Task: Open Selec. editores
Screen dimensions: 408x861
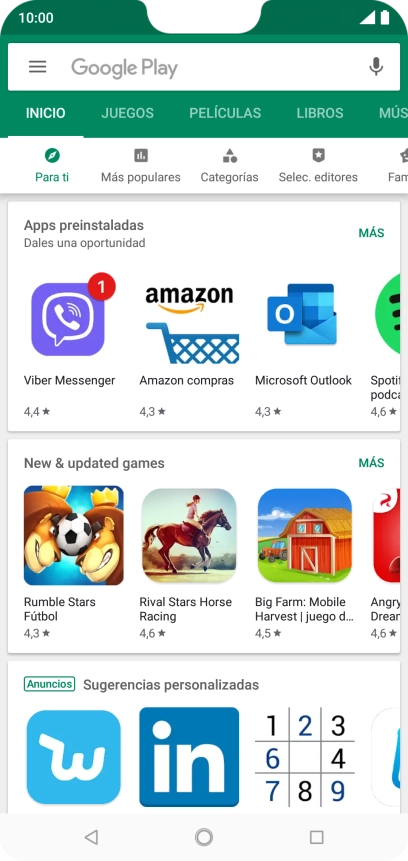Action: click(x=318, y=166)
